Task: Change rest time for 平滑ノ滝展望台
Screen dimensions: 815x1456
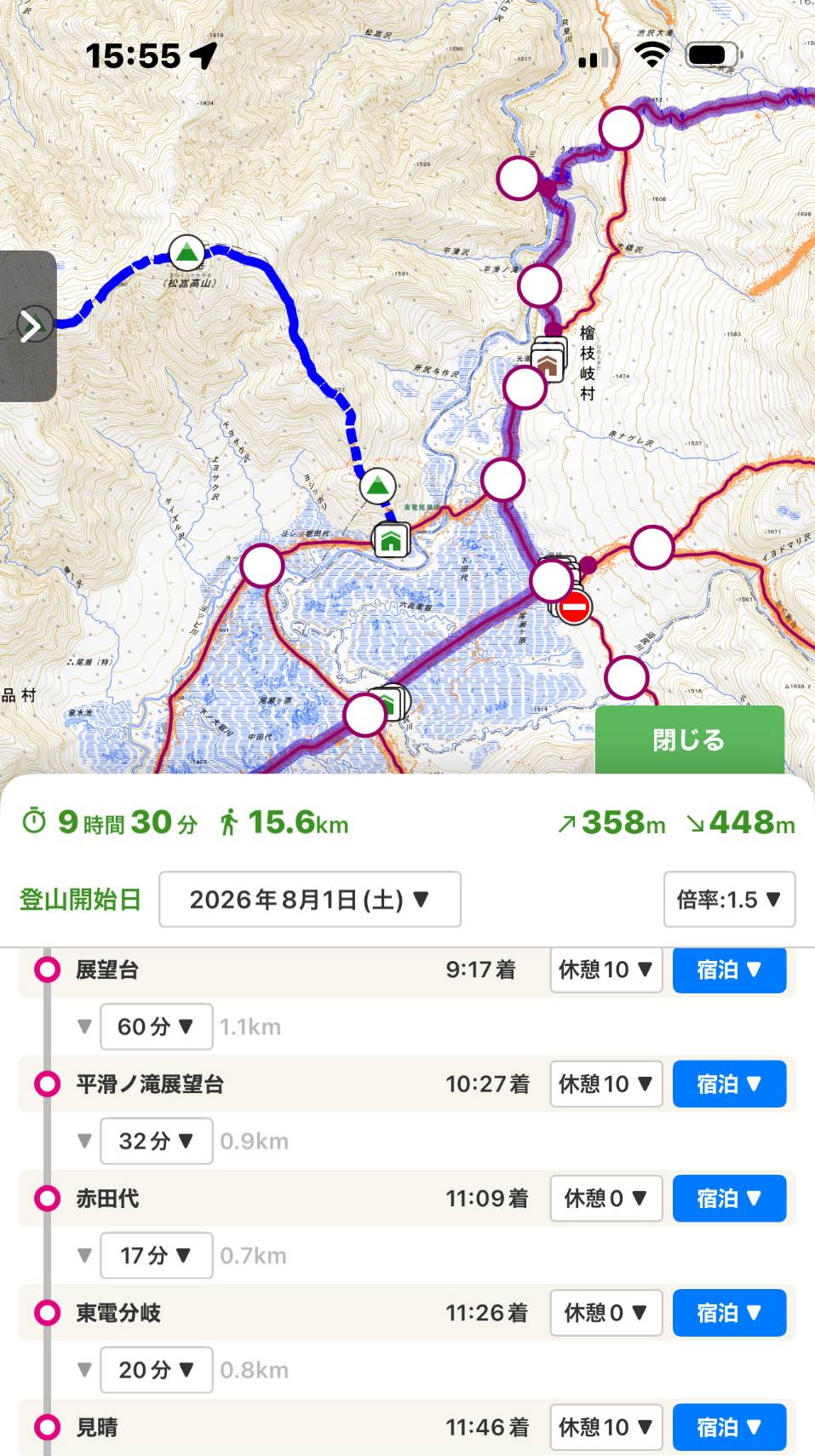Action: coord(606,1084)
